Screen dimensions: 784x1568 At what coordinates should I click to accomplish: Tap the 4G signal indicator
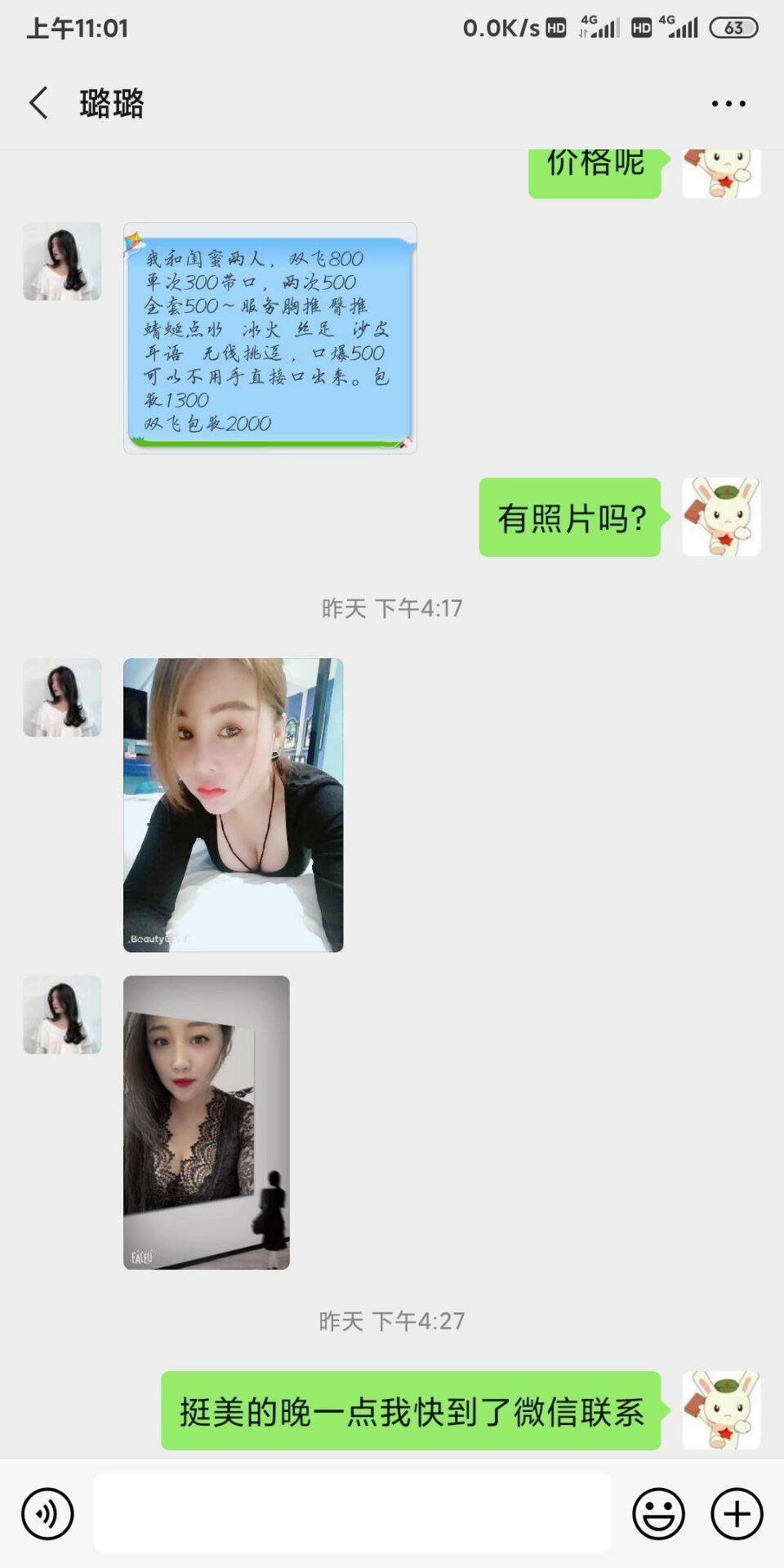[600, 27]
